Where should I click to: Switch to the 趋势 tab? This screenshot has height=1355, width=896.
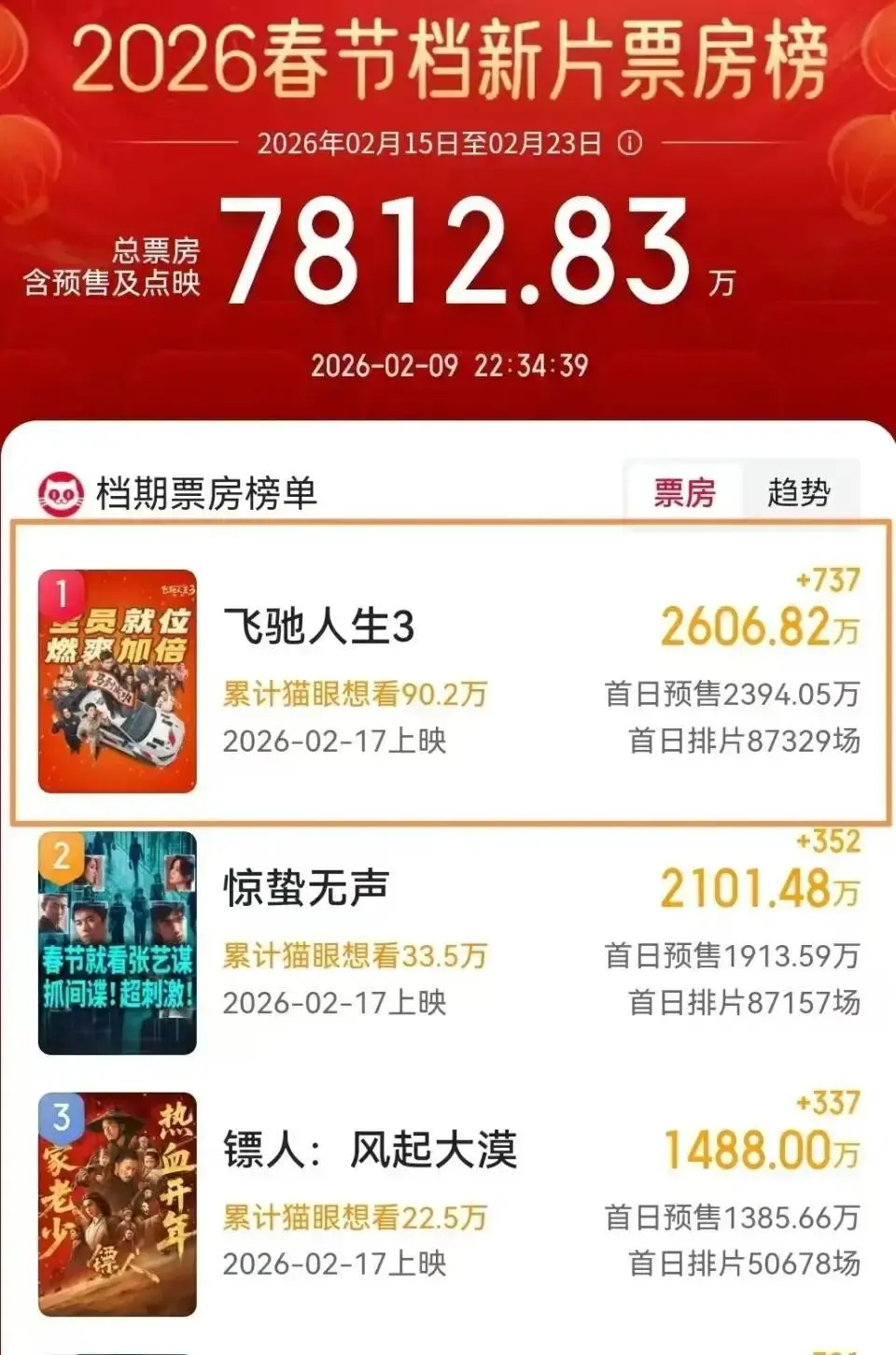[x=798, y=492]
